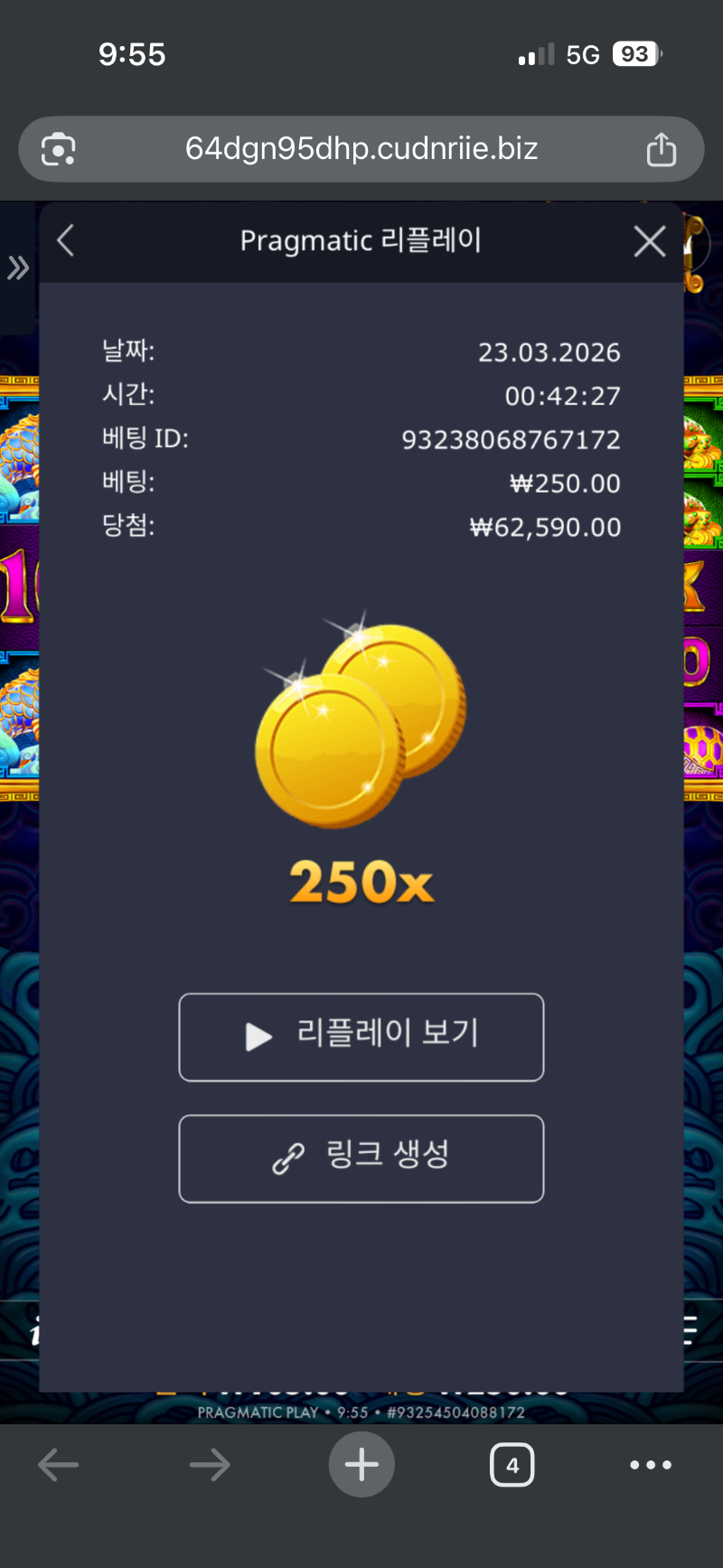The width and height of the screenshot is (723, 1568).
Task: Open a new browser tab
Action: 361,1465
